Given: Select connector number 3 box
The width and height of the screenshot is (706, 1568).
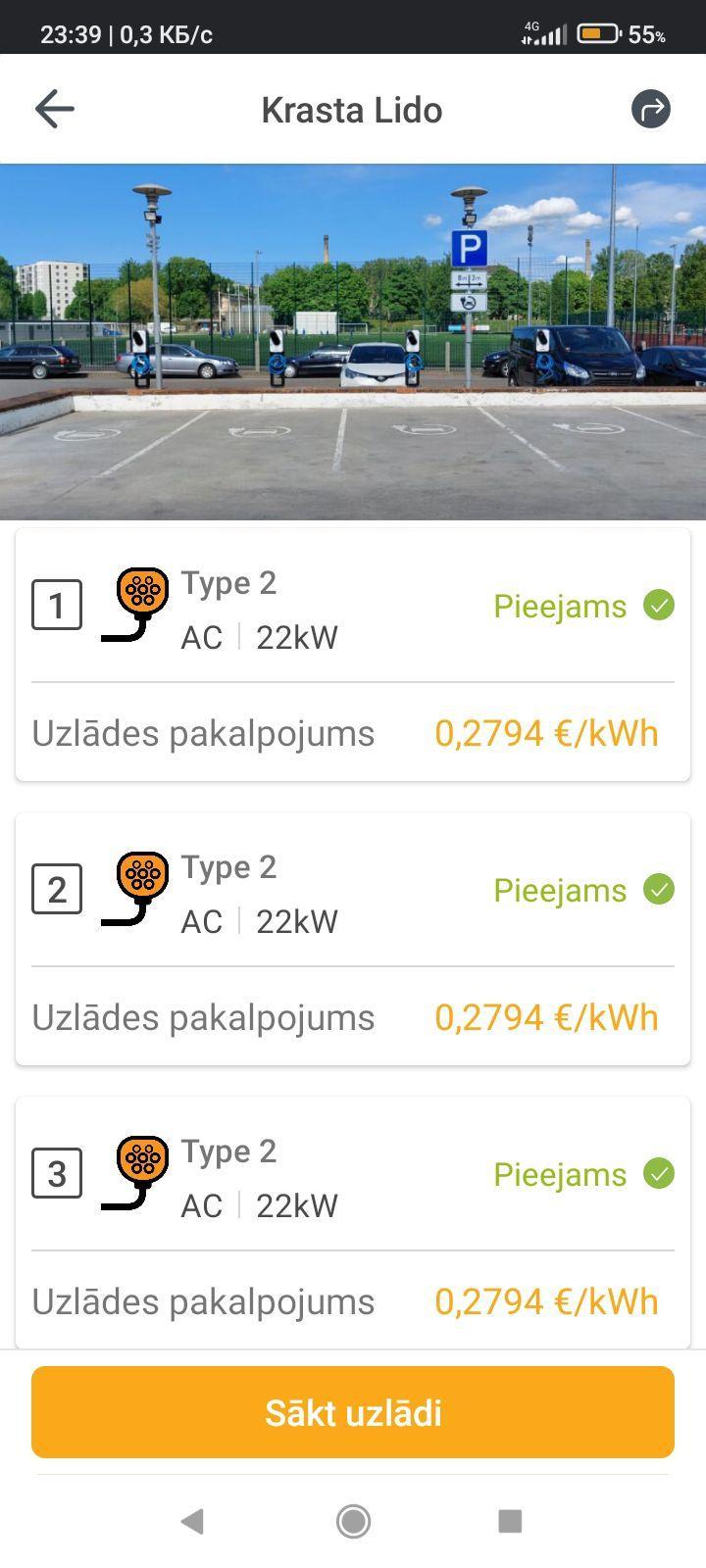Looking at the screenshot, I should (57, 1174).
